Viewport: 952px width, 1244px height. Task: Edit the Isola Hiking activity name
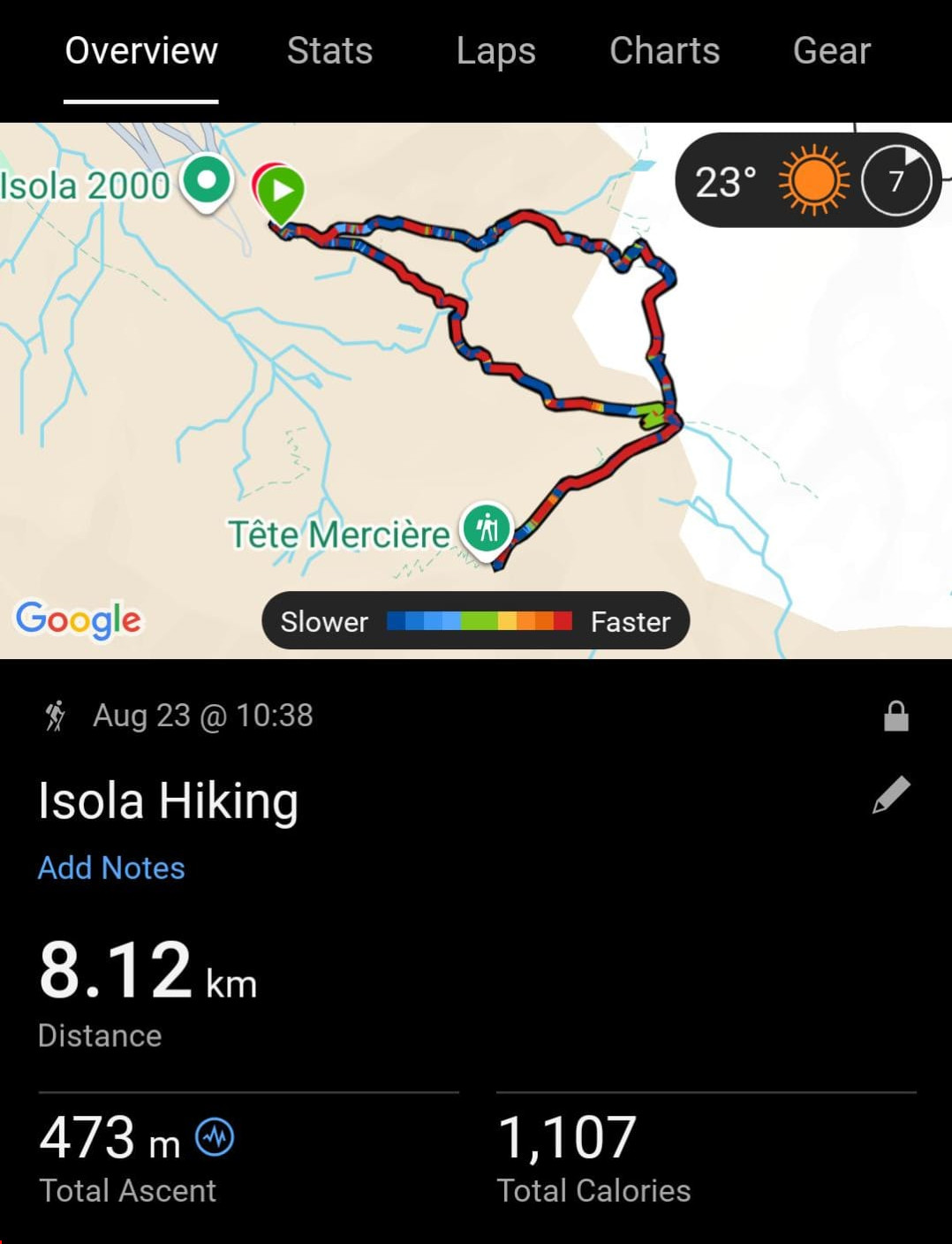(891, 795)
